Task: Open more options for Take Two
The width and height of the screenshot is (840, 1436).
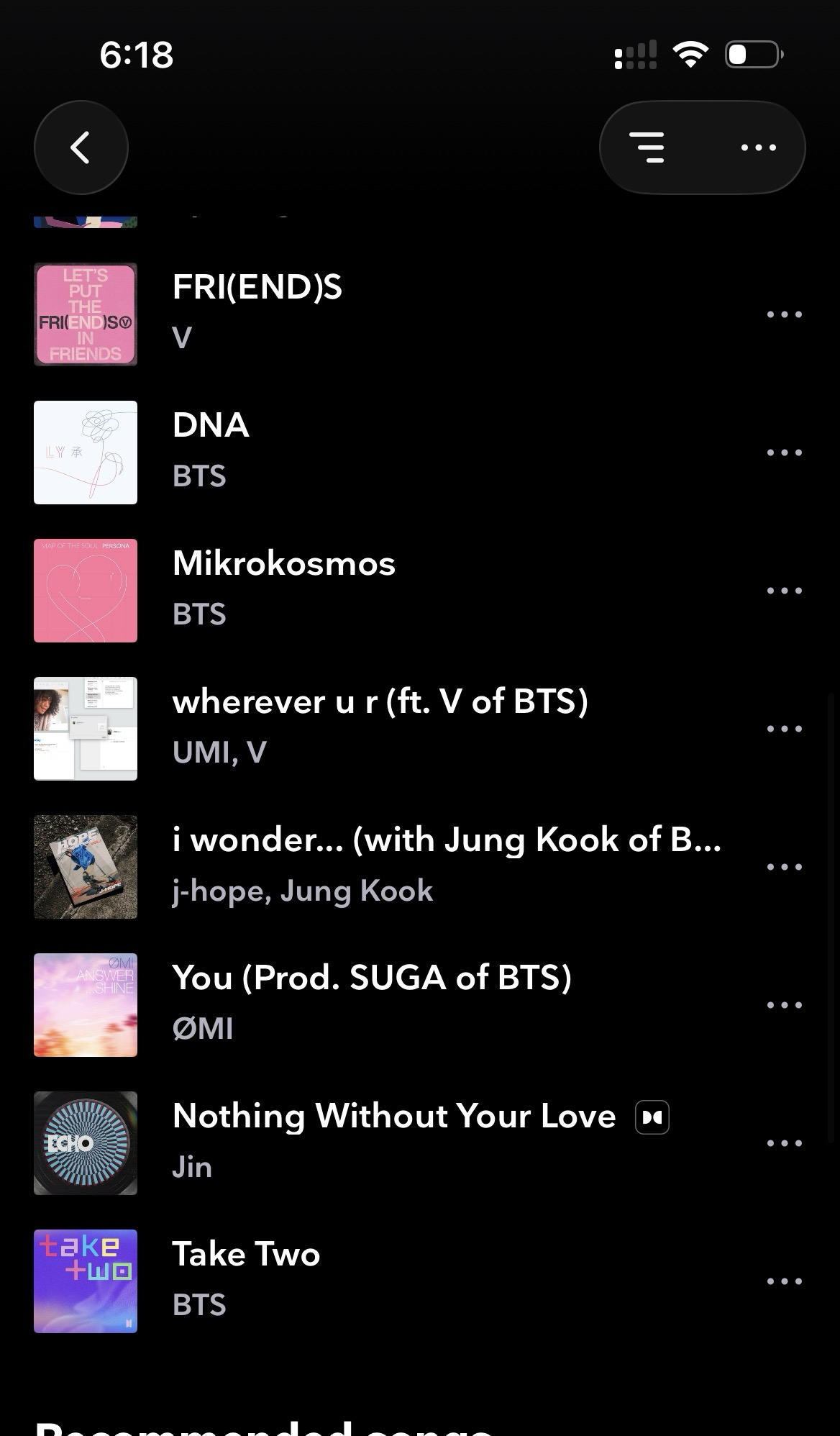Action: (784, 1281)
